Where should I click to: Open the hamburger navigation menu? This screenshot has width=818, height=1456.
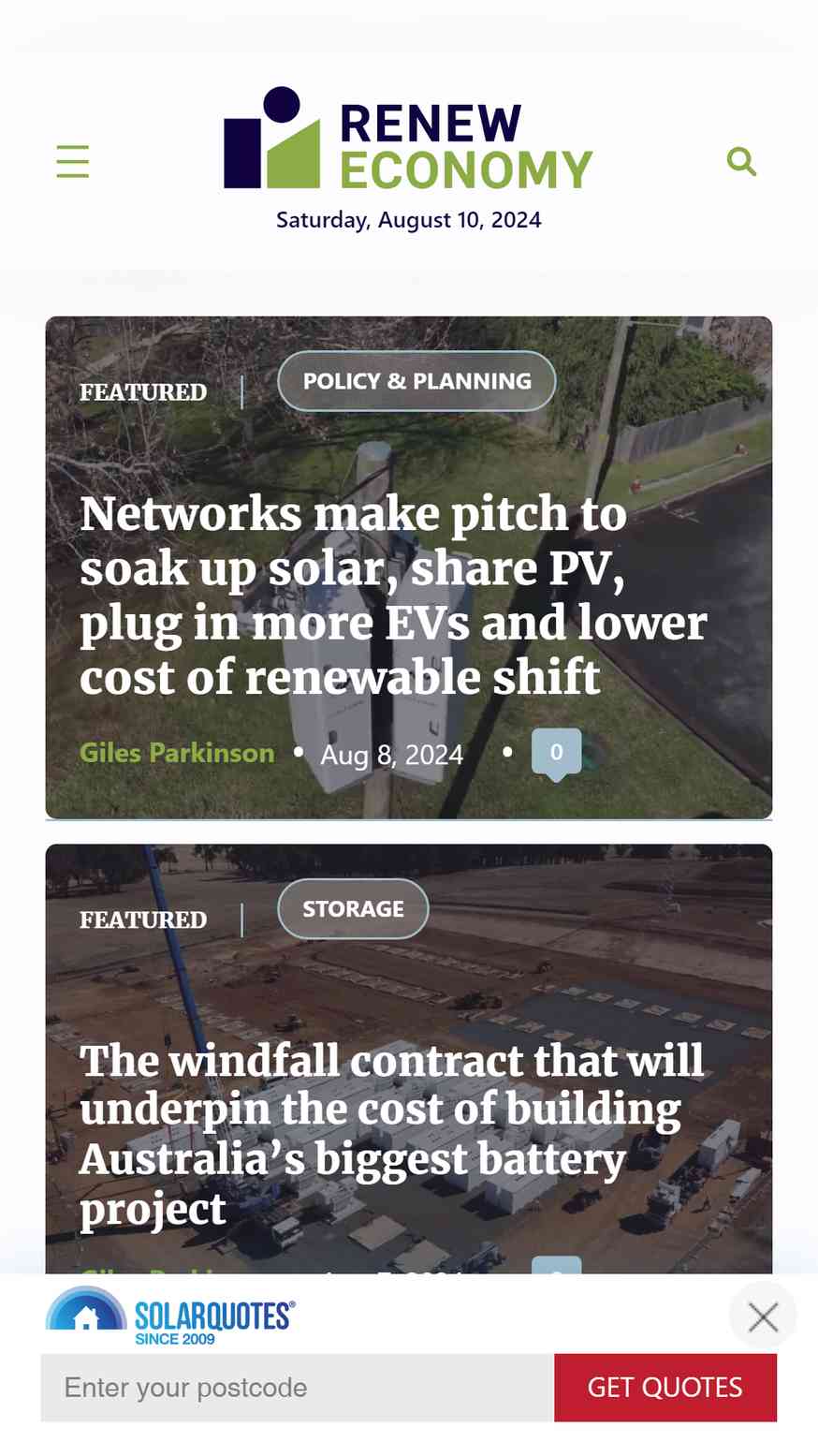tap(73, 162)
